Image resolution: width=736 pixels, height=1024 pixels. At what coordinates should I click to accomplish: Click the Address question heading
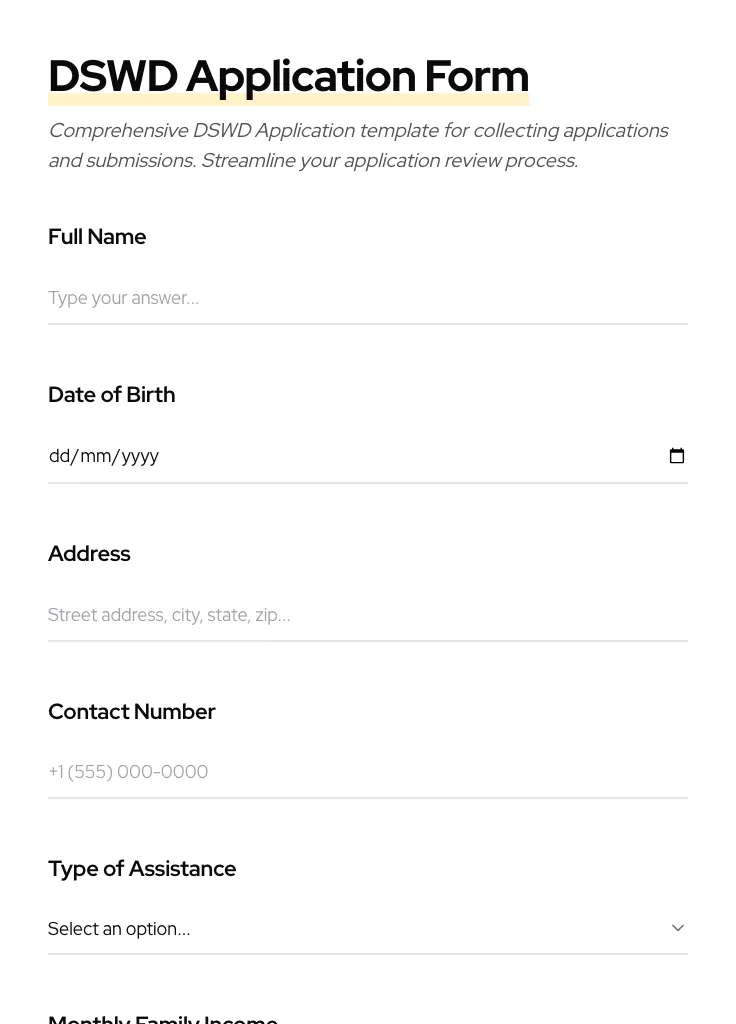coord(89,553)
